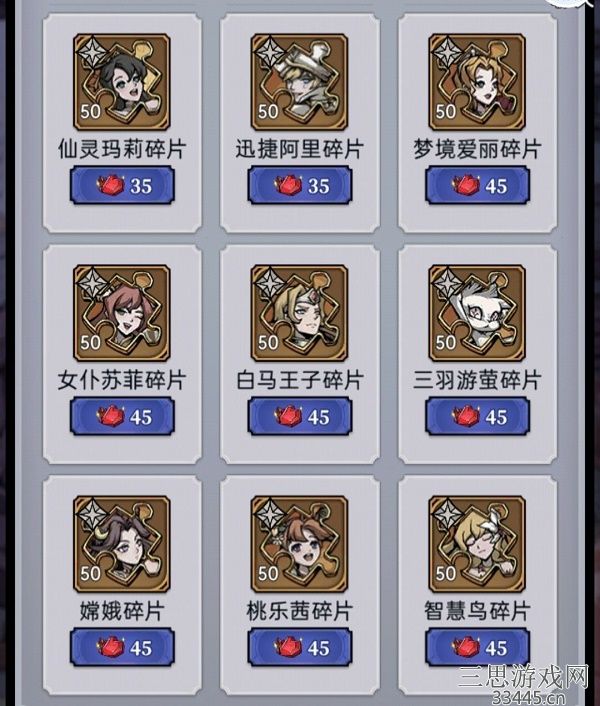The width and height of the screenshot is (600, 706).
Task: View the 梦境爱丽碎片 shard icon
Action: point(477,78)
